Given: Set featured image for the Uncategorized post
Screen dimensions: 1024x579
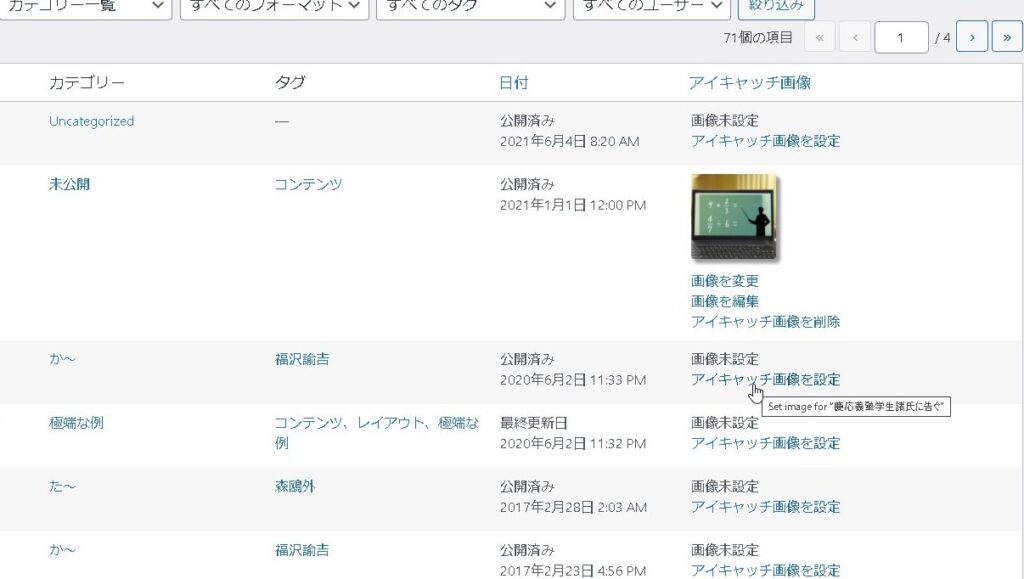Looking at the screenshot, I should click(x=765, y=141).
